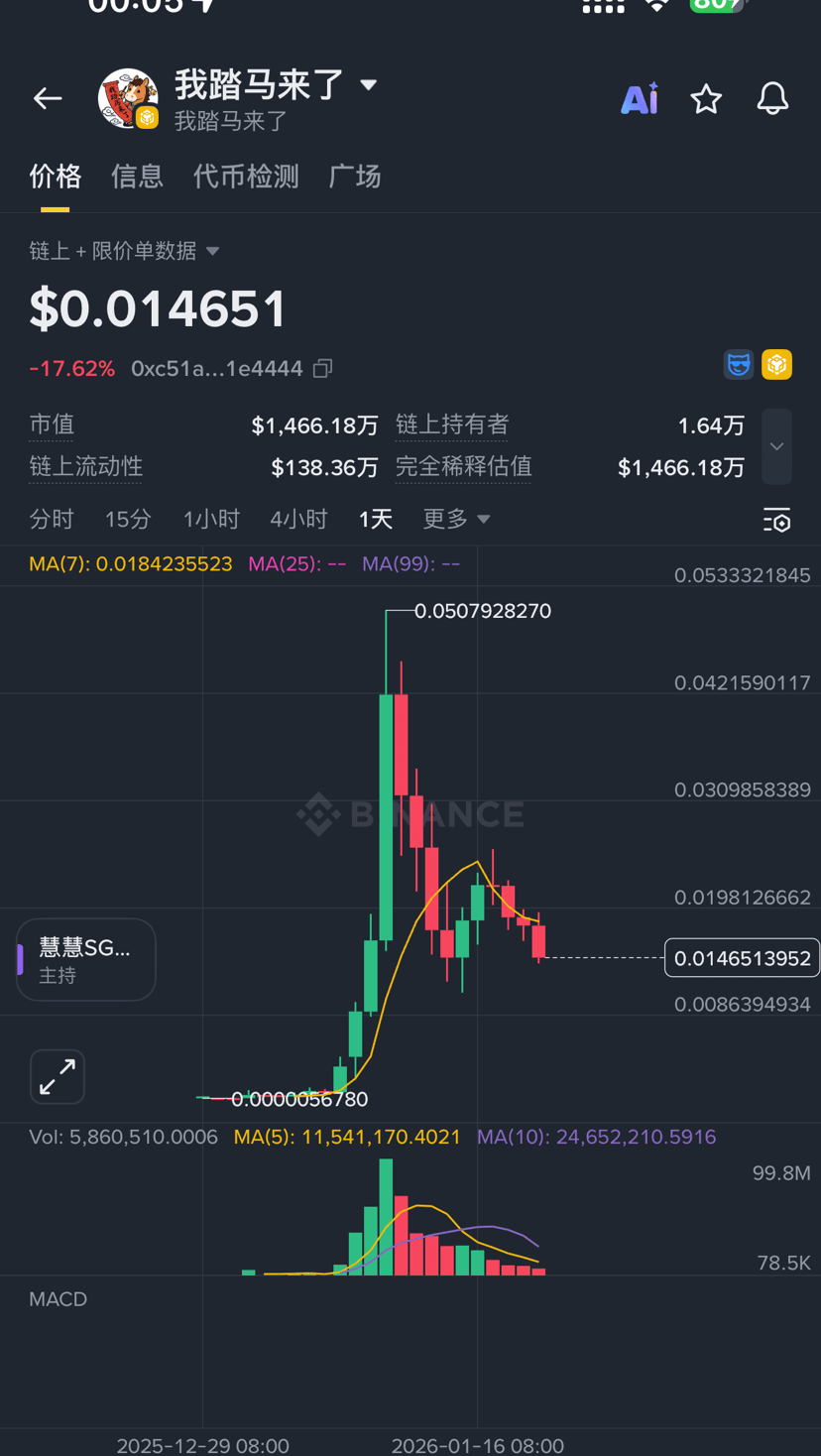This screenshot has width=821, height=1456.
Task: Open the 更多 interval dropdown
Action: coord(456,519)
